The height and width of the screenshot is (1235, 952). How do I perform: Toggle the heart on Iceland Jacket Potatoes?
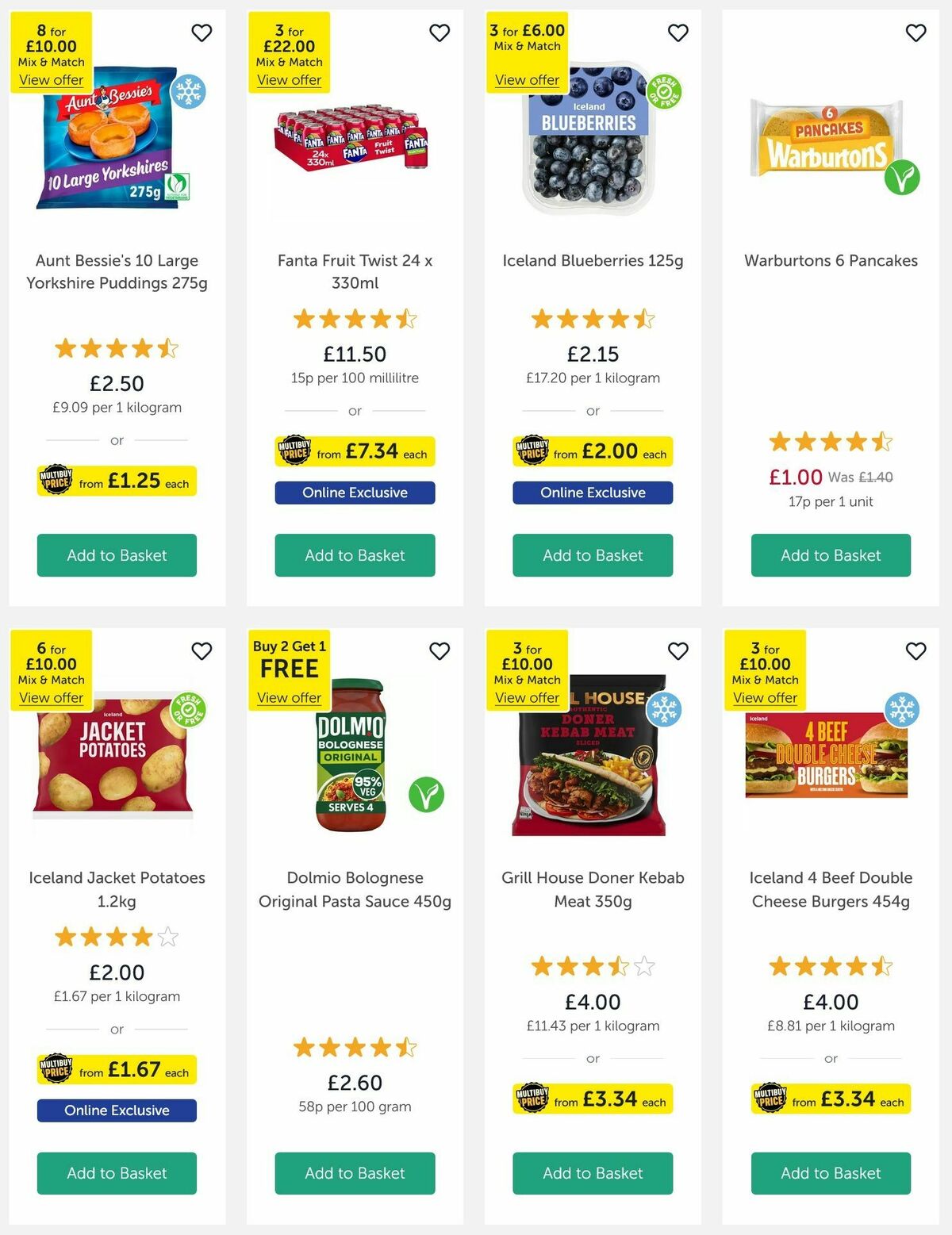coord(202,650)
